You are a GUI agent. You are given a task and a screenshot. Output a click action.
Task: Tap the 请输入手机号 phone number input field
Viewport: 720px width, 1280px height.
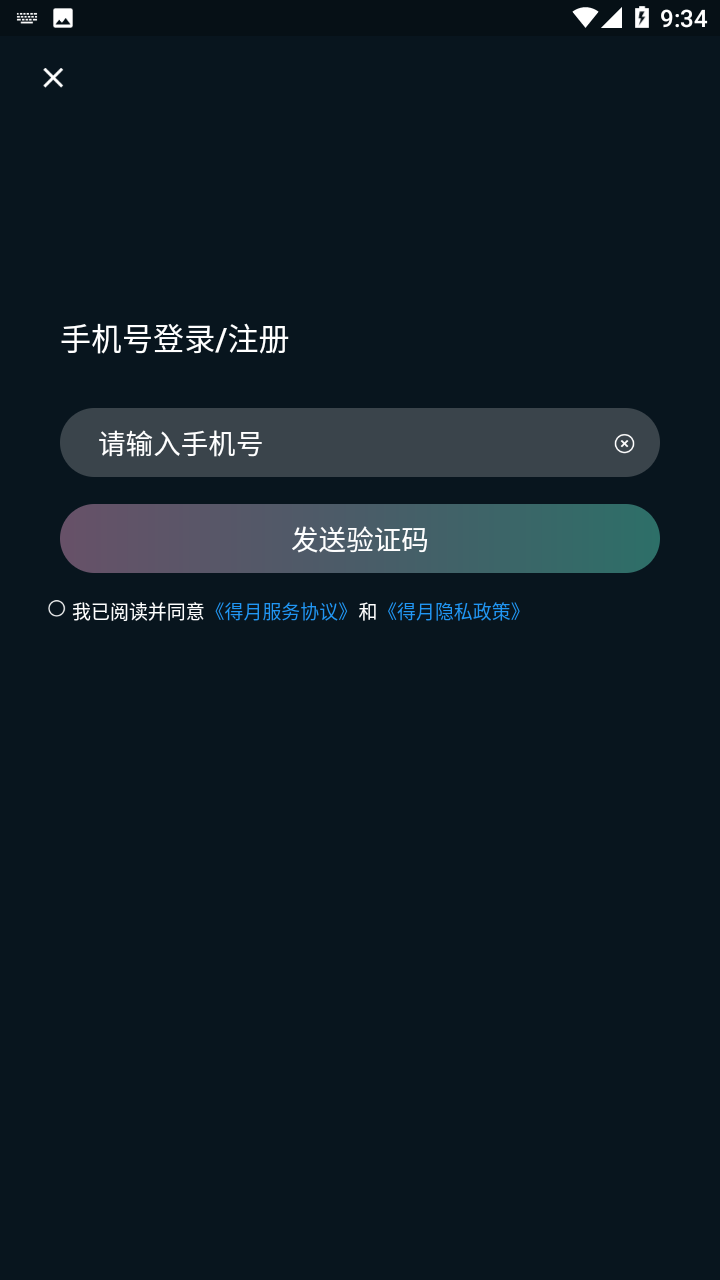click(300, 443)
